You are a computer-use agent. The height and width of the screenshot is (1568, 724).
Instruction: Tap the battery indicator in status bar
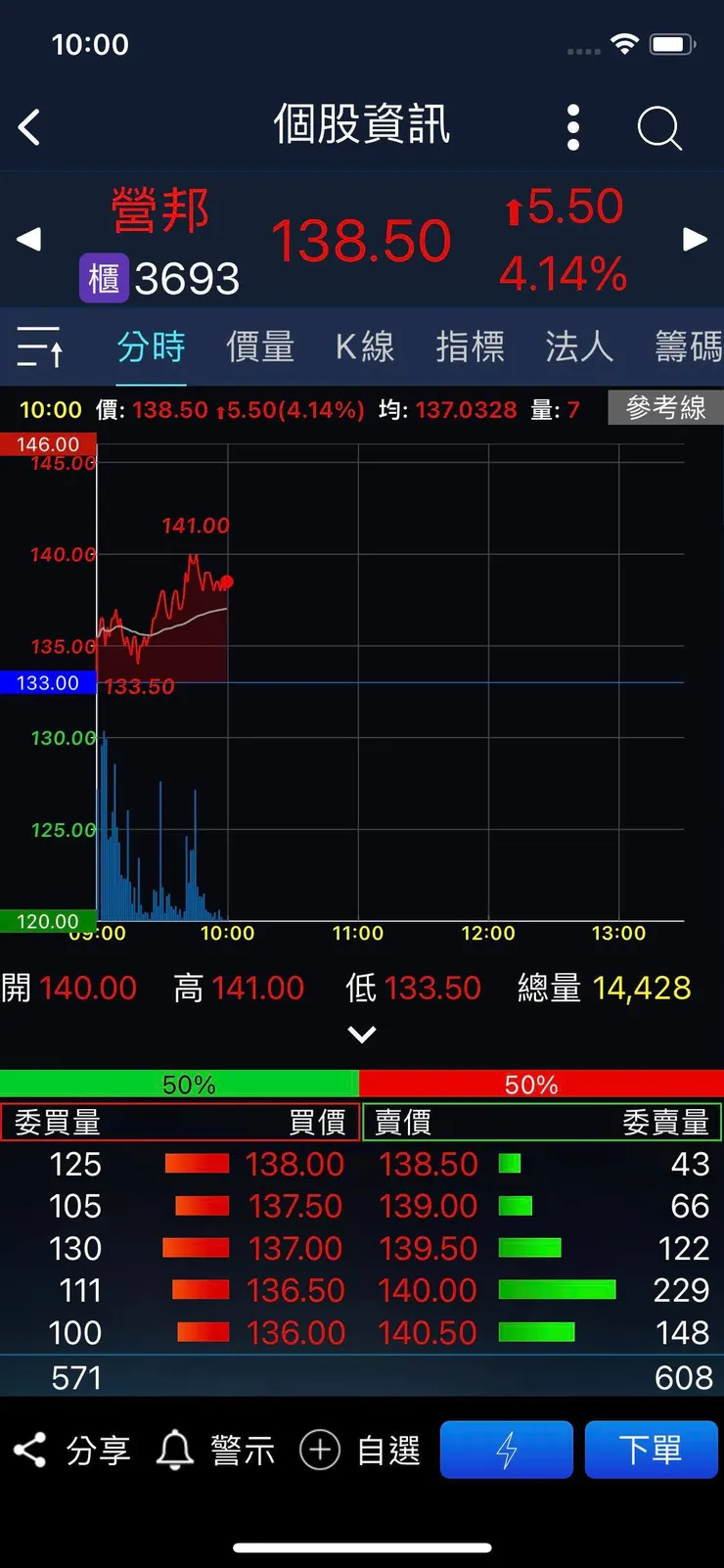pos(670,43)
